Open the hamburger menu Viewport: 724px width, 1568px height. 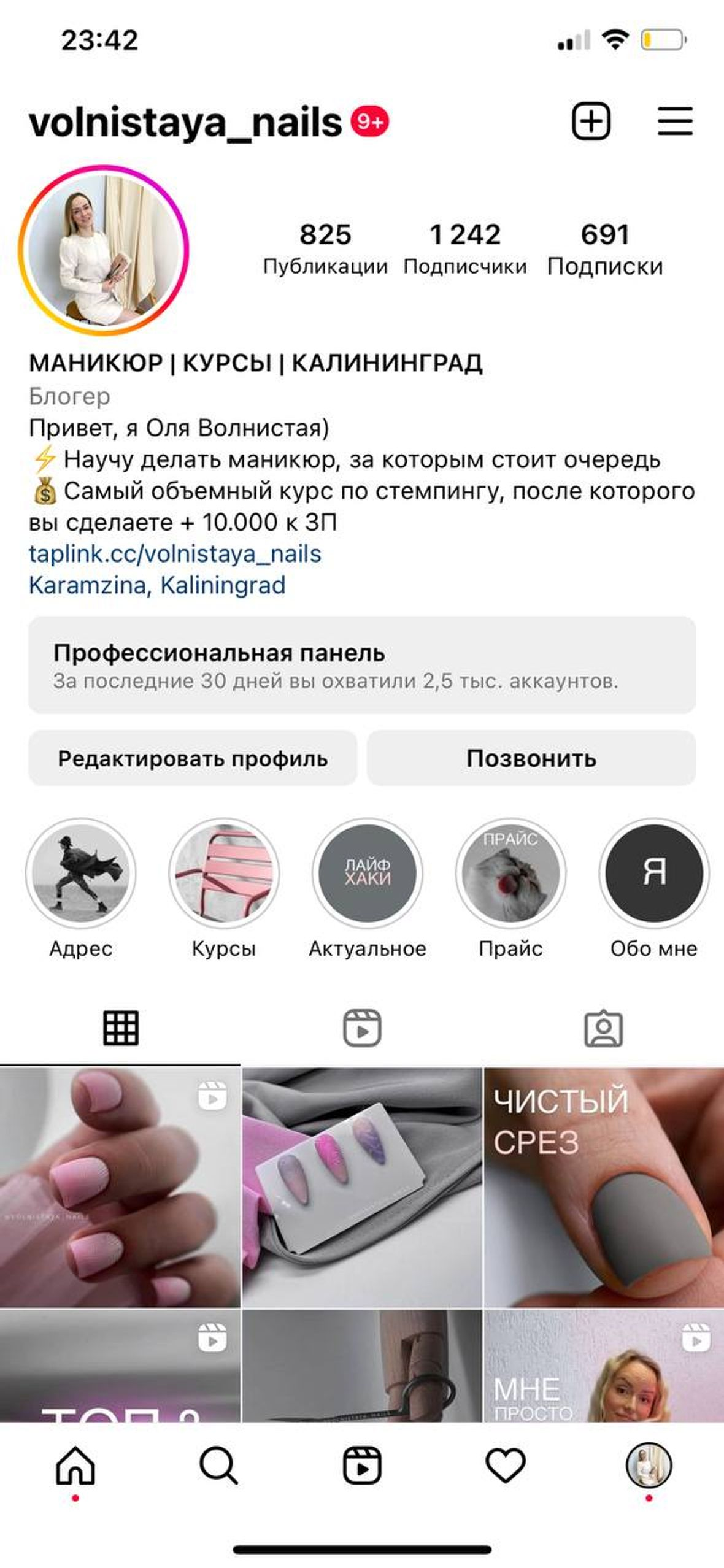(x=675, y=121)
